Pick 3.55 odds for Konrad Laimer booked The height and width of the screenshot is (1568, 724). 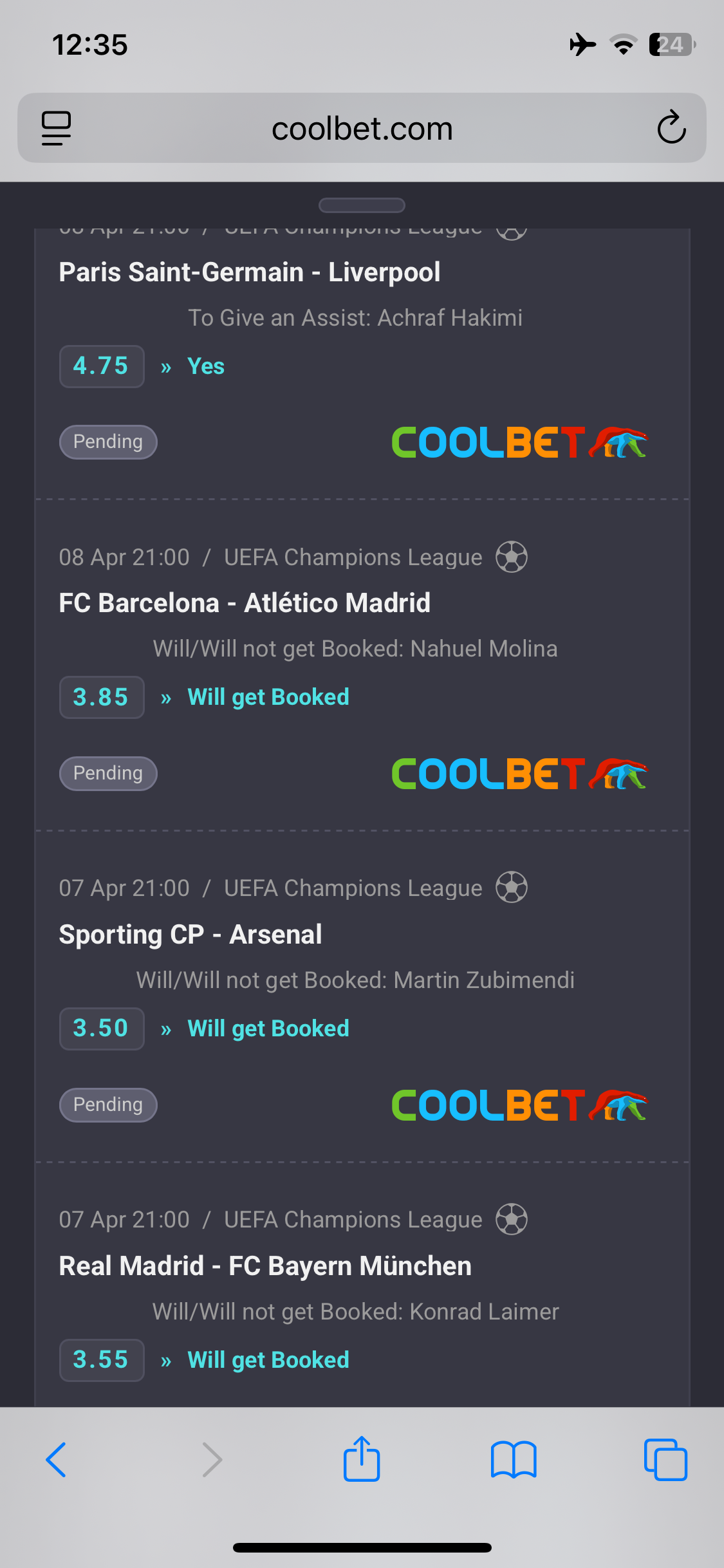click(x=102, y=1360)
